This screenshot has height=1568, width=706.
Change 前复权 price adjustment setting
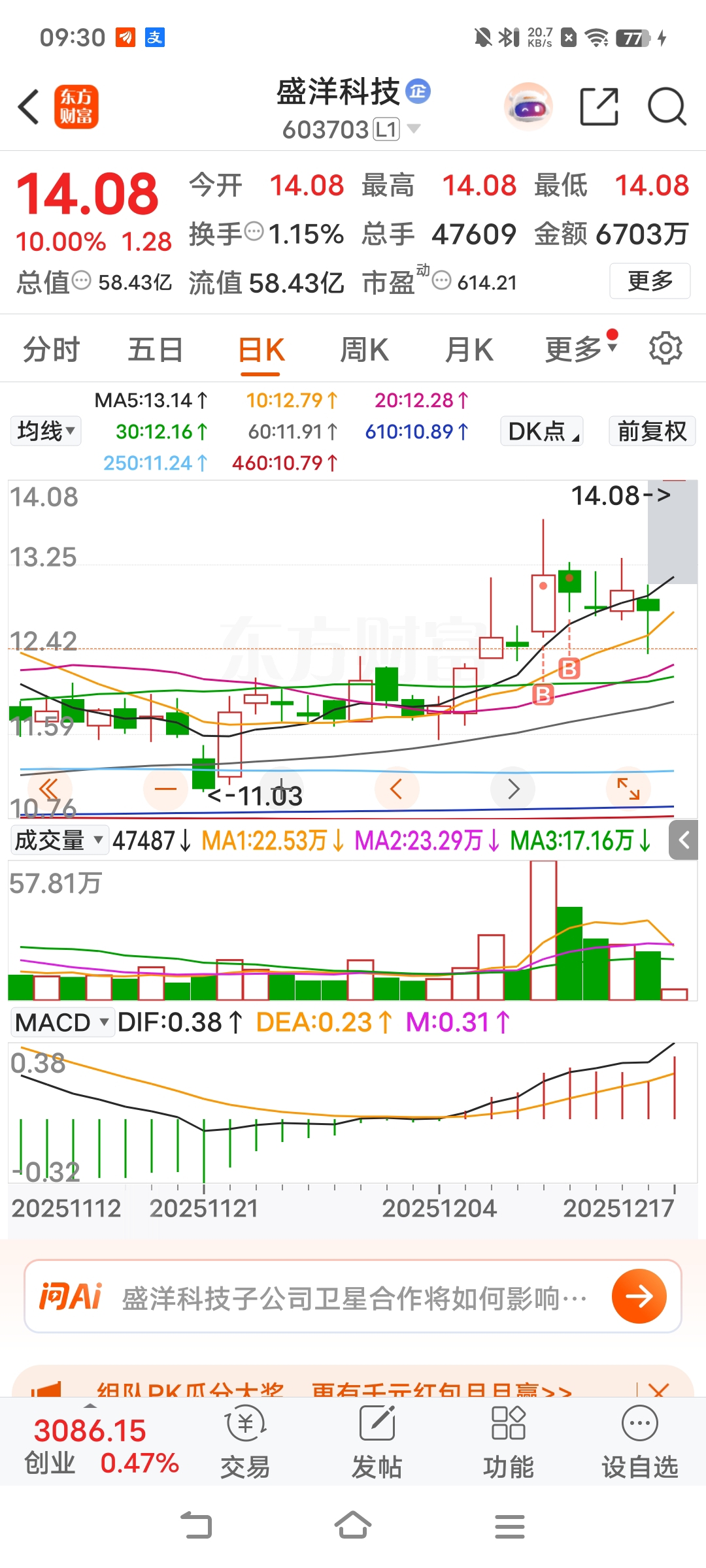coord(652,431)
